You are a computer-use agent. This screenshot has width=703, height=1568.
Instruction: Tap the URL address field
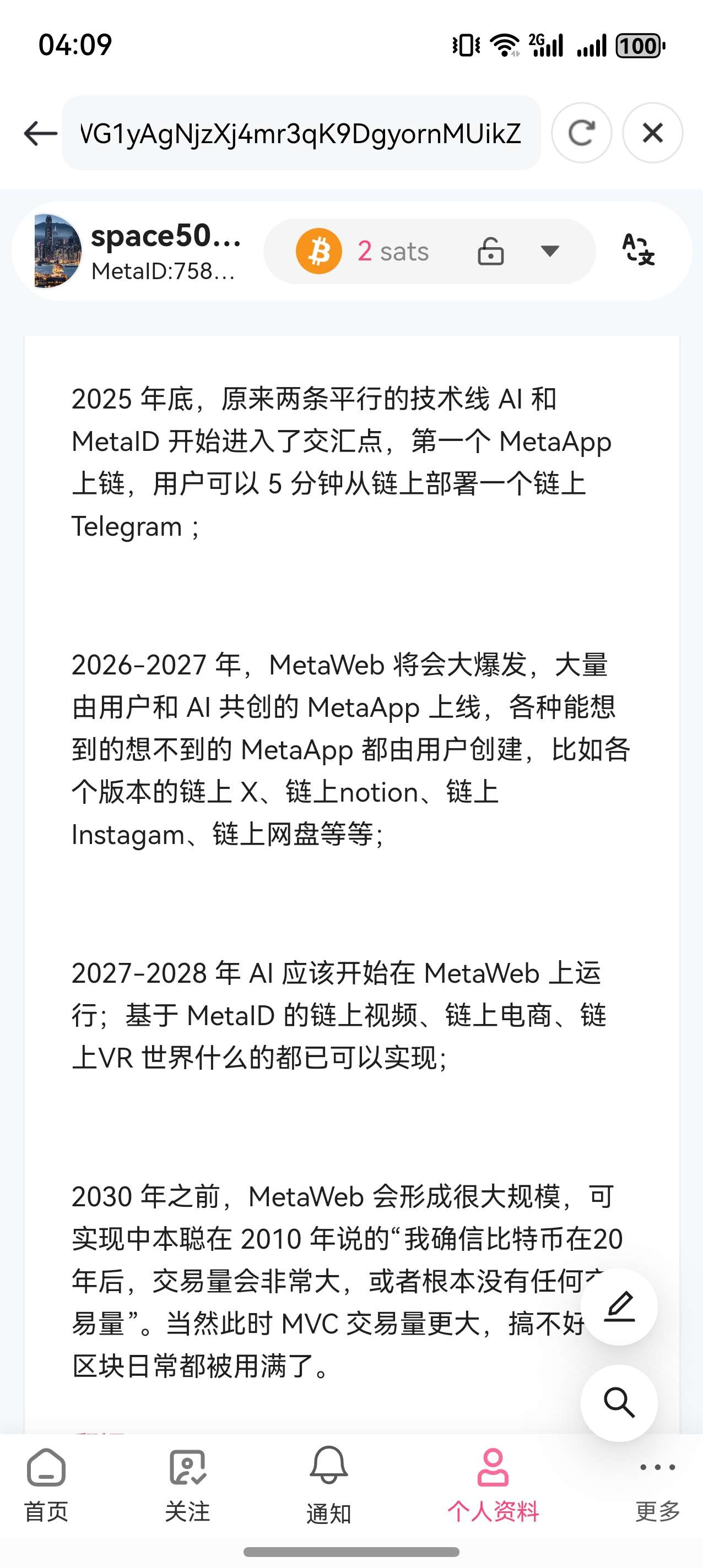[x=301, y=133]
